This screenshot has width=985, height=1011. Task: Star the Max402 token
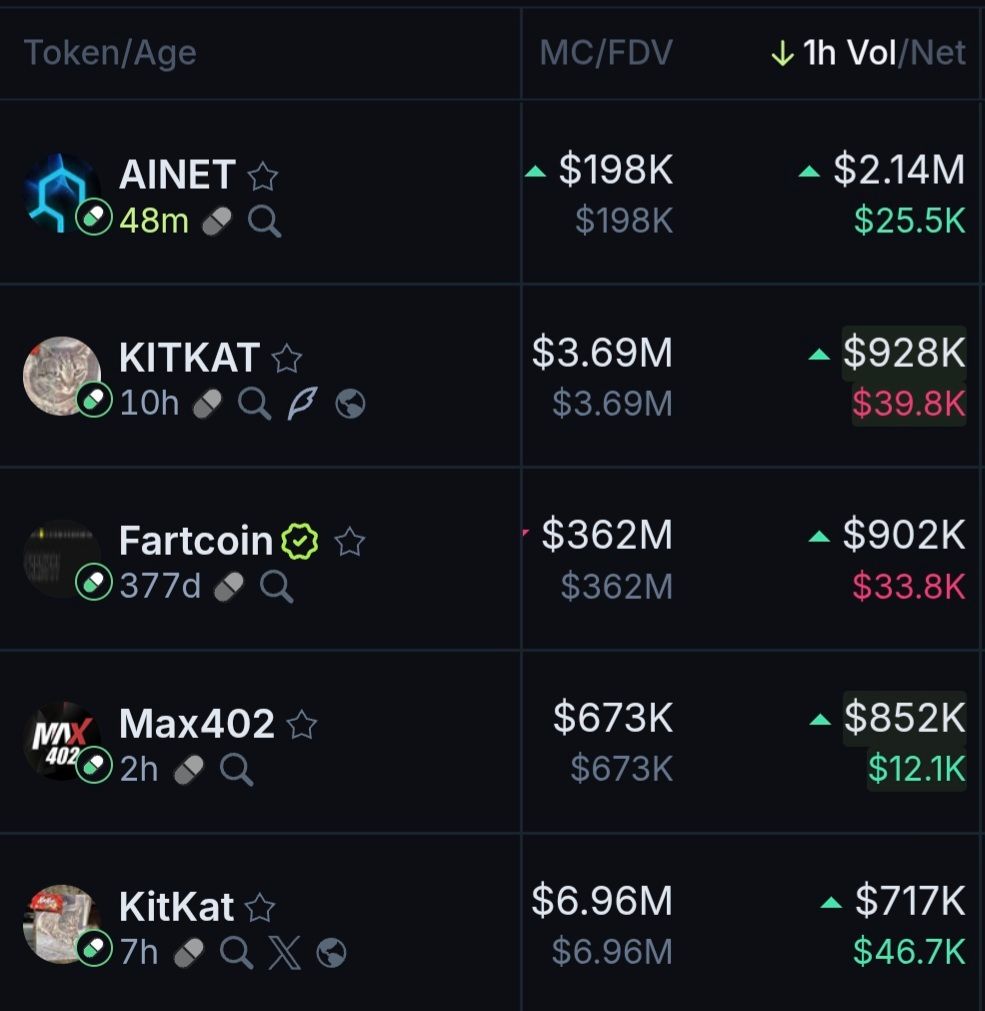(x=301, y=725)
